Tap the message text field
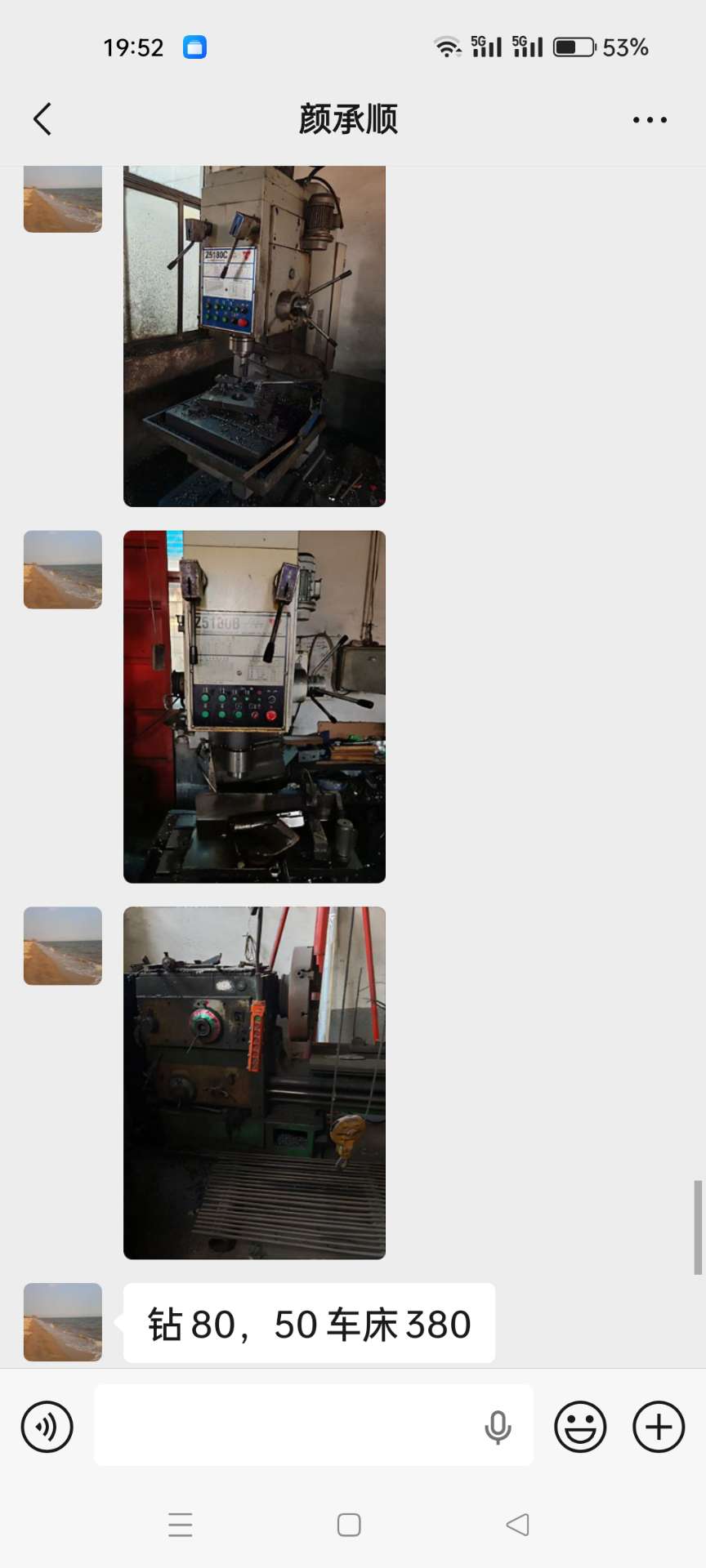The image size is (706, 1568). [x=286, y=1425]
